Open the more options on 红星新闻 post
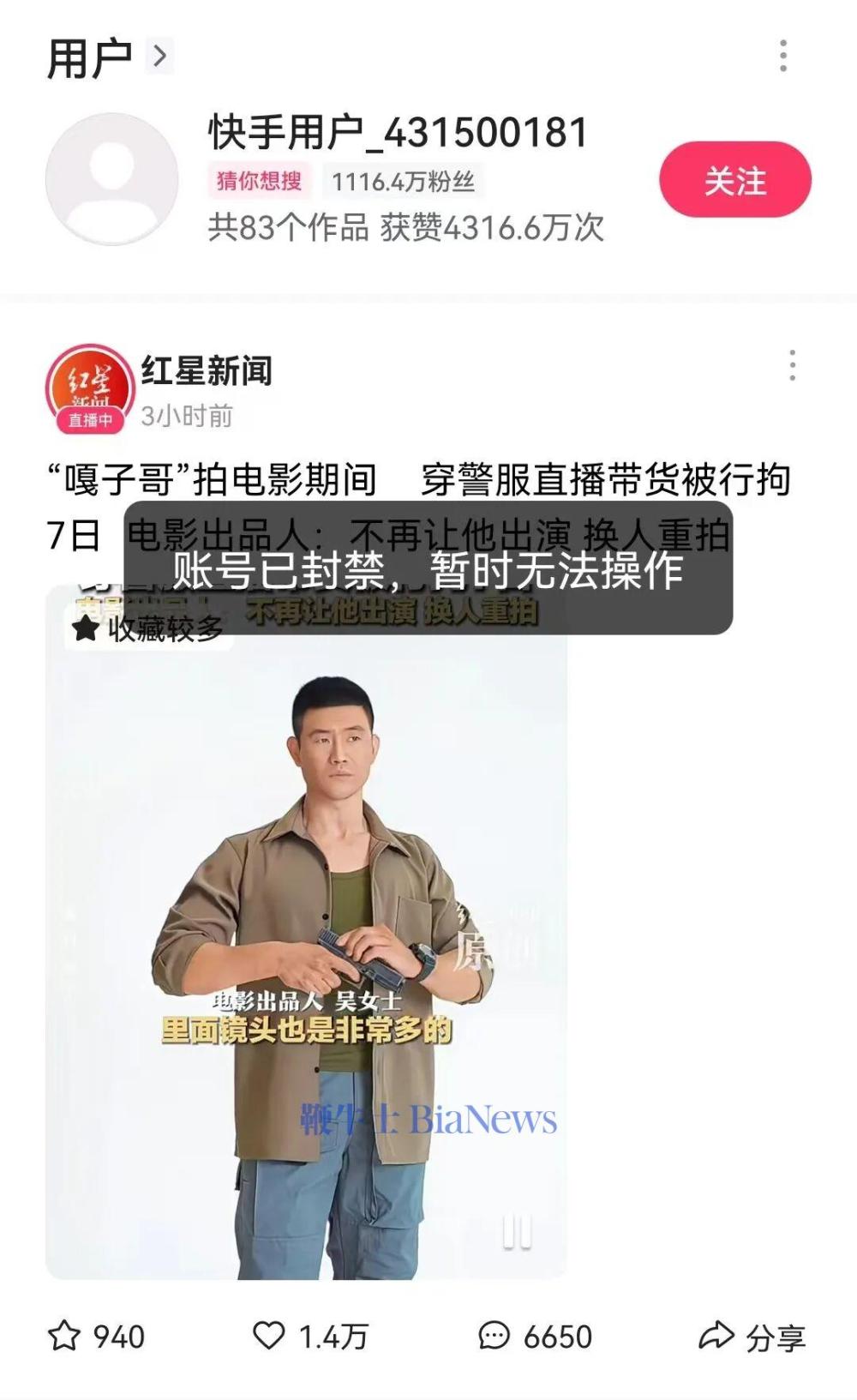Screen dimensions: 857x1400 [792, 366]
